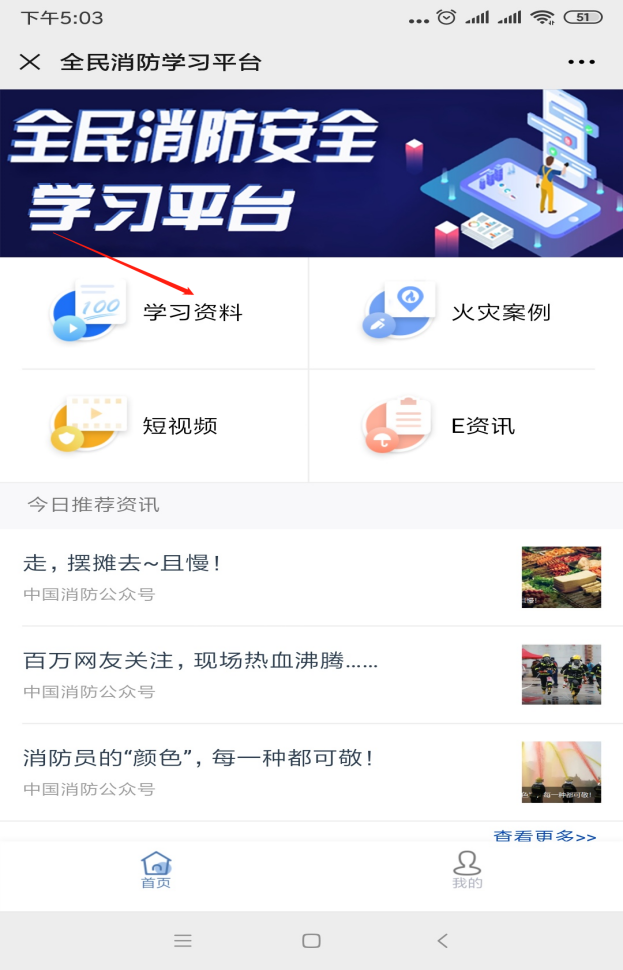Tap the system back button

coord(442,941)
